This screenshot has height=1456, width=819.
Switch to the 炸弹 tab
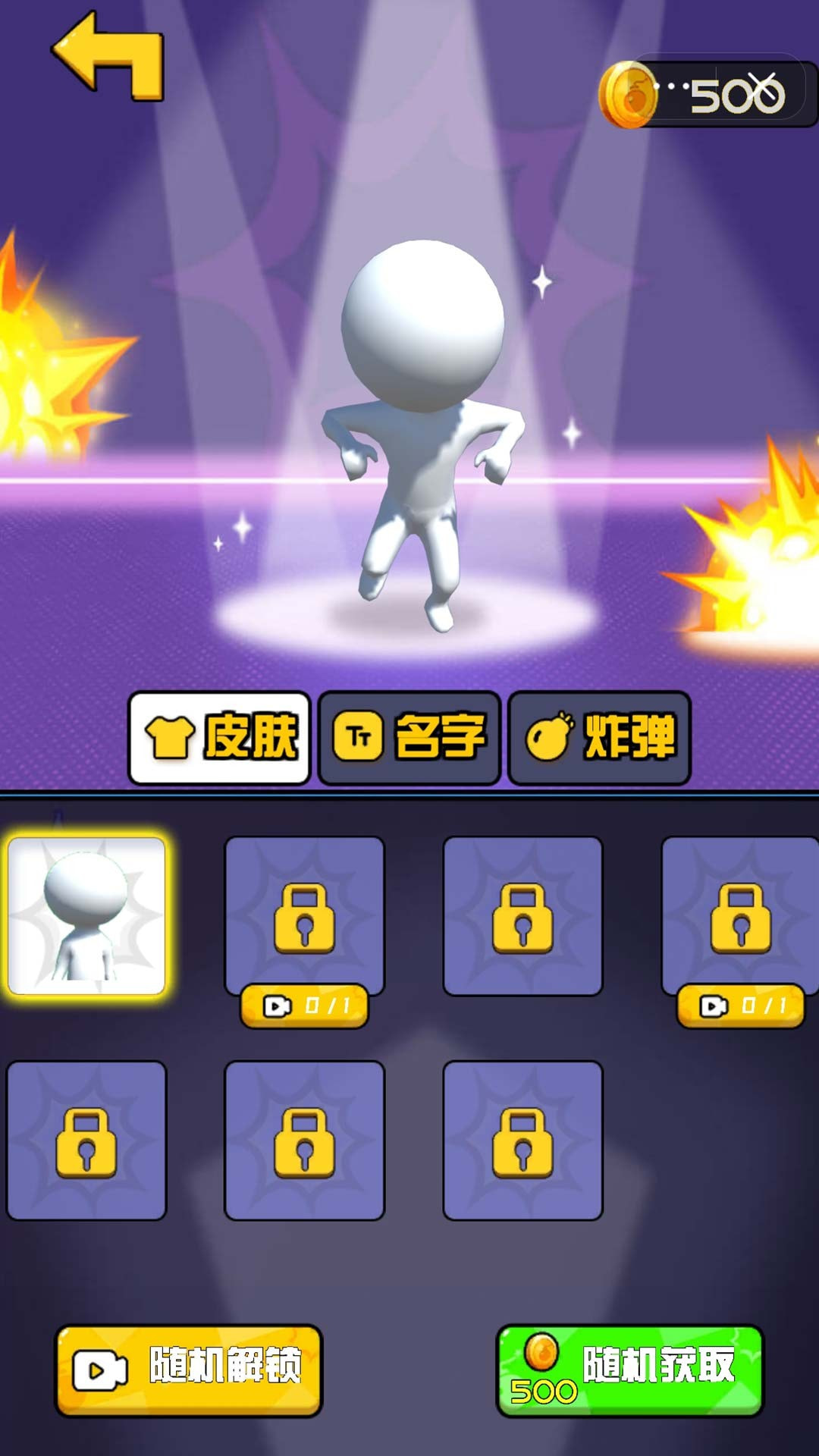599,737
